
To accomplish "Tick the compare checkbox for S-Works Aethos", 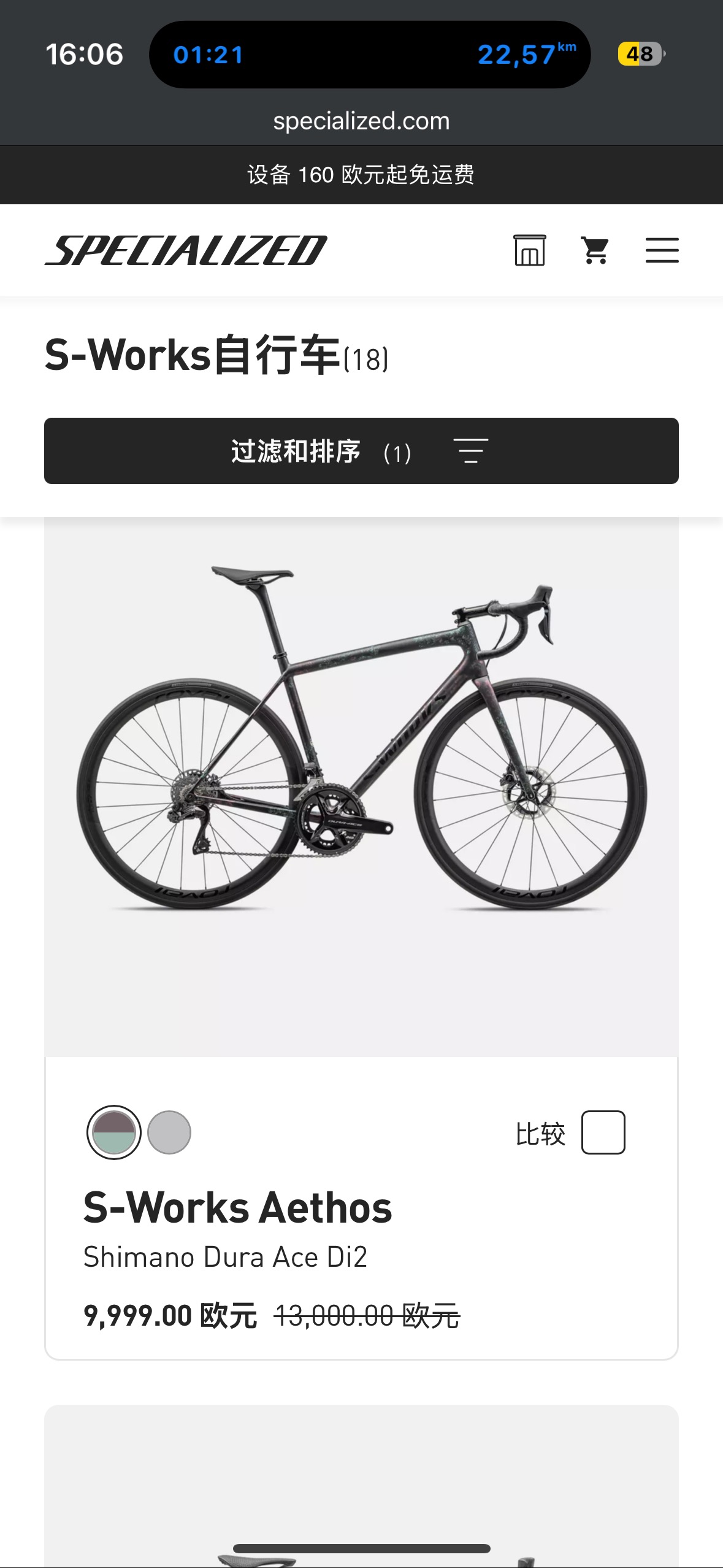I will point(603,1132).
